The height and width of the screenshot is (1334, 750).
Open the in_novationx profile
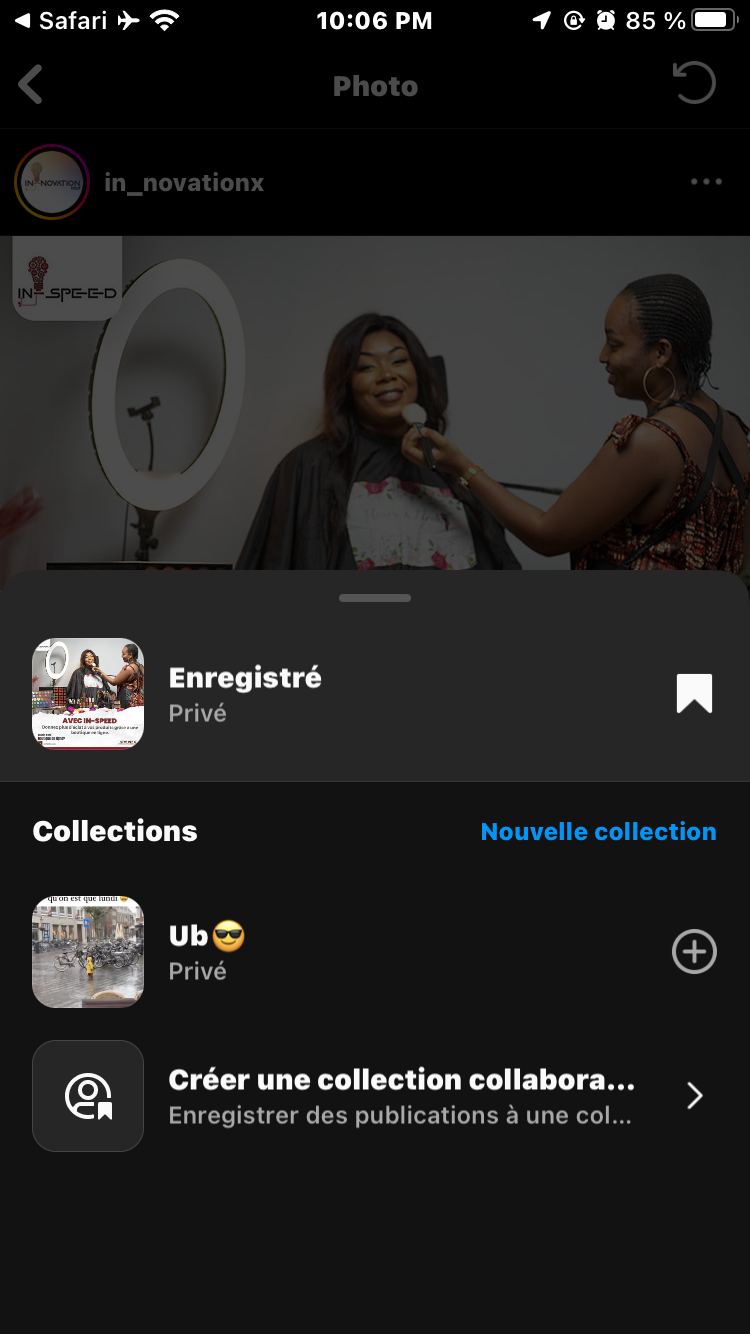pyautogui.click(x=184, y=183)
